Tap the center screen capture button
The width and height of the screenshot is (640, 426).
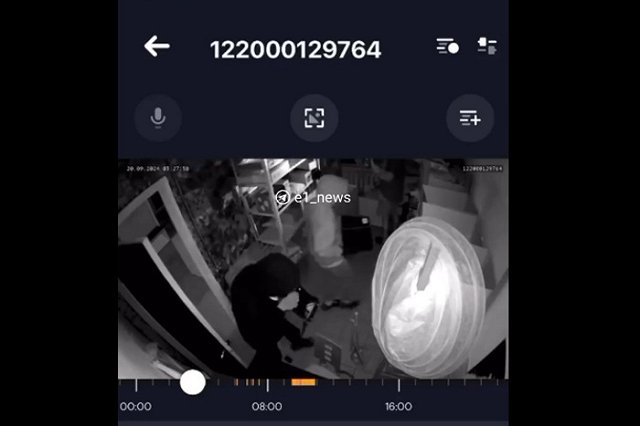click(314, 118)
